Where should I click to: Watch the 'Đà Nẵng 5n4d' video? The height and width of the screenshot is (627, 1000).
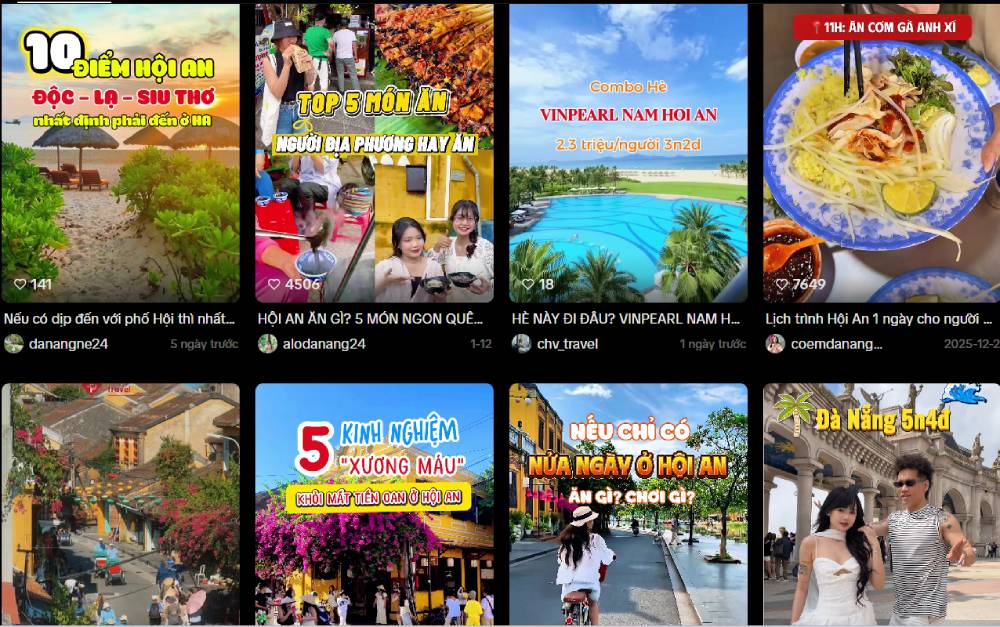pos(880,504)
